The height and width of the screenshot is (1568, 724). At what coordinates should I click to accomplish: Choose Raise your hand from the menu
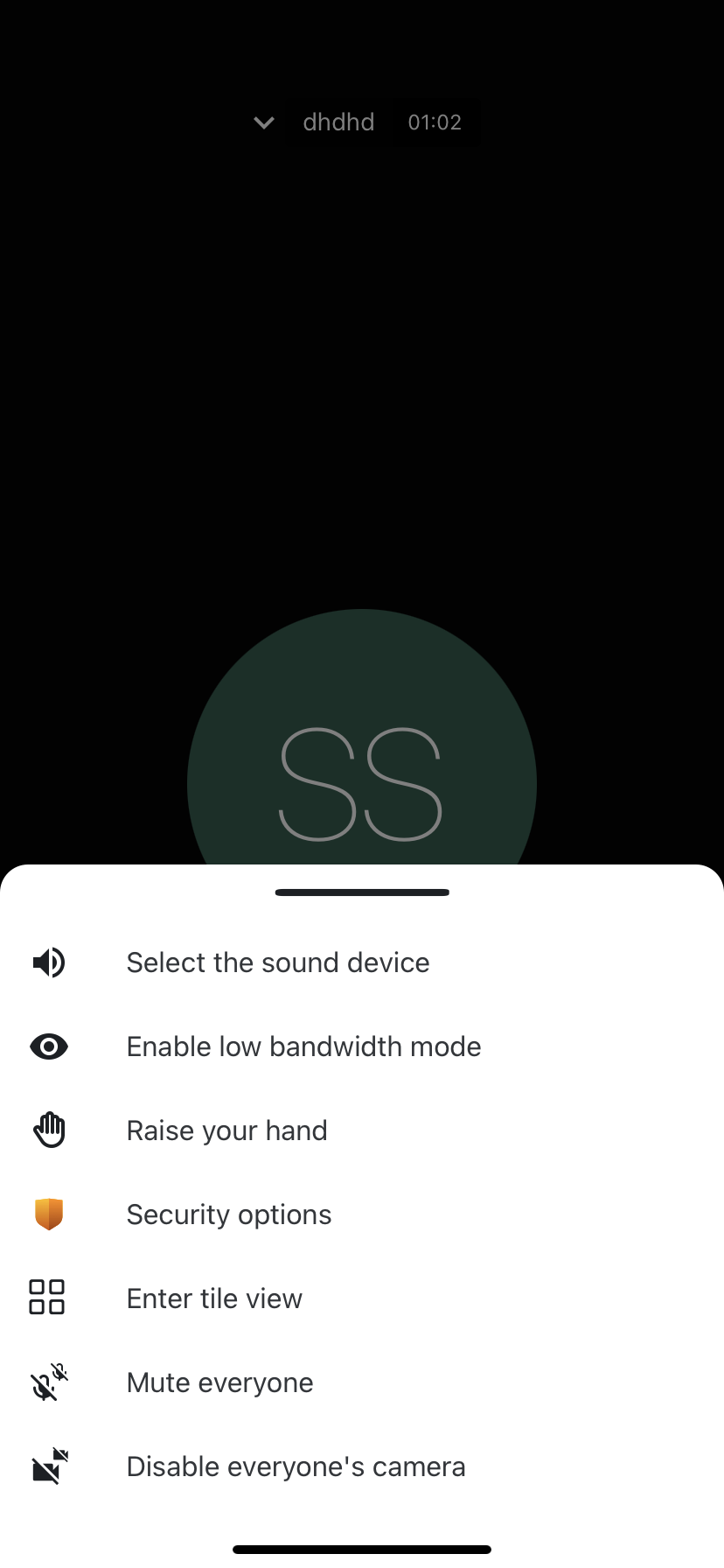pyautogui.click(x=226, y=1130)
